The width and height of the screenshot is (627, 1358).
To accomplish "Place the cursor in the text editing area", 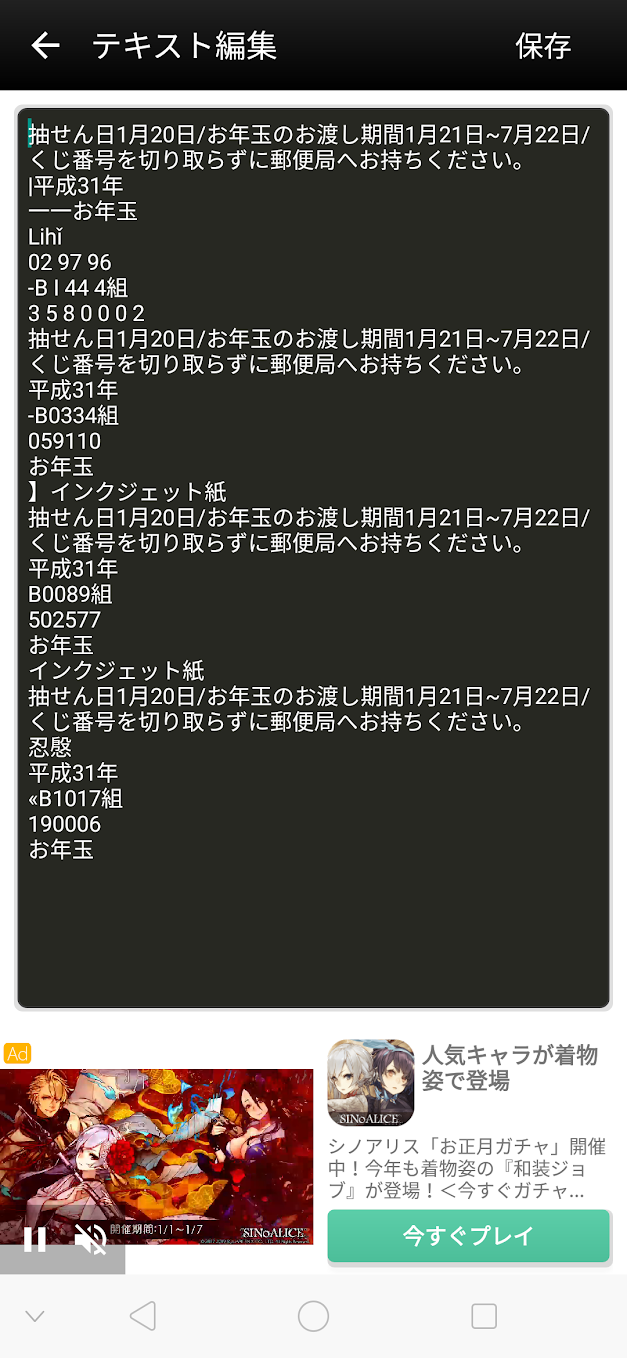I will 313,557.
